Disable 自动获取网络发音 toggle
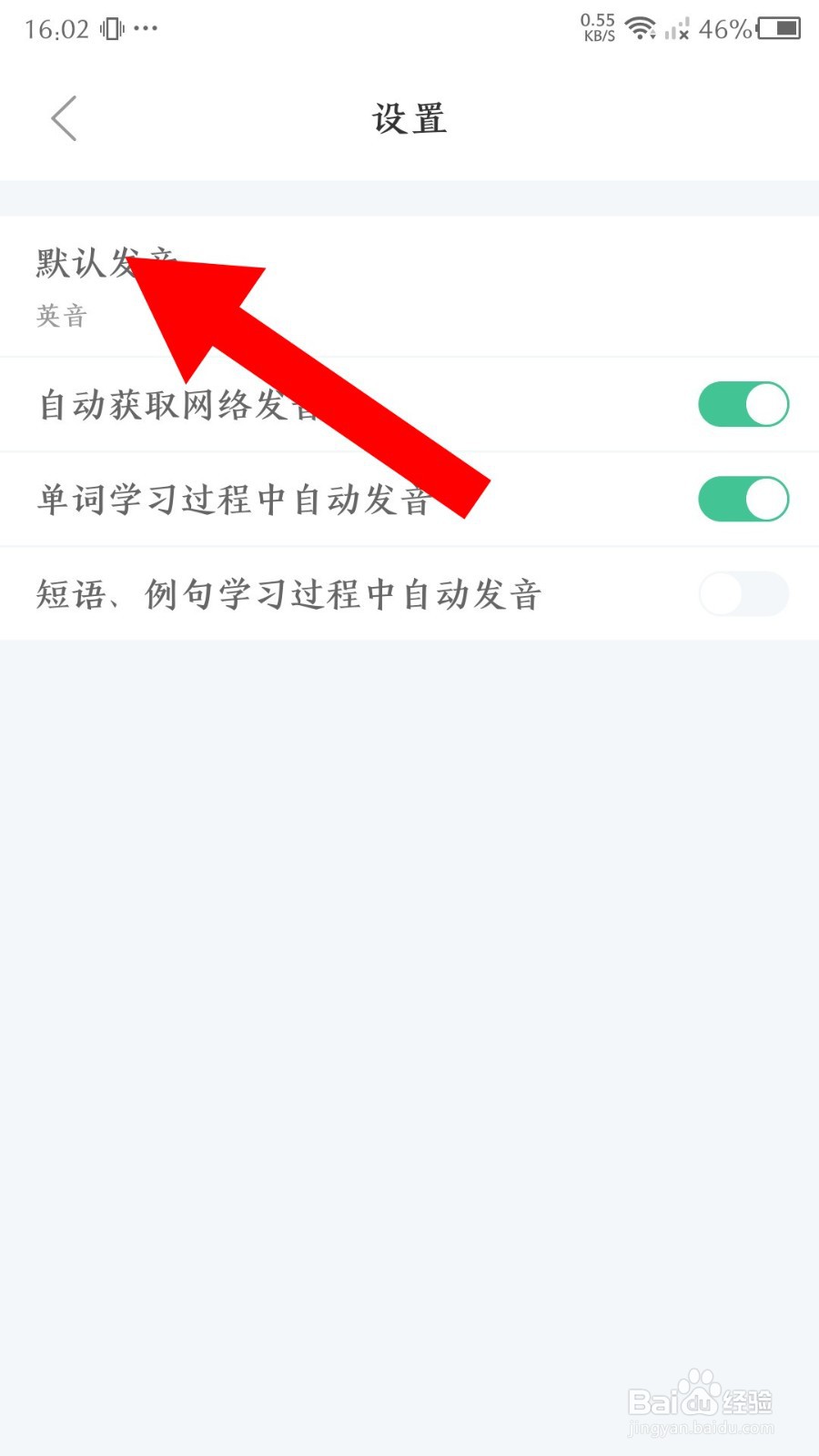The image size is (819, 1456). pyautogui.click(x=743, y=403)
